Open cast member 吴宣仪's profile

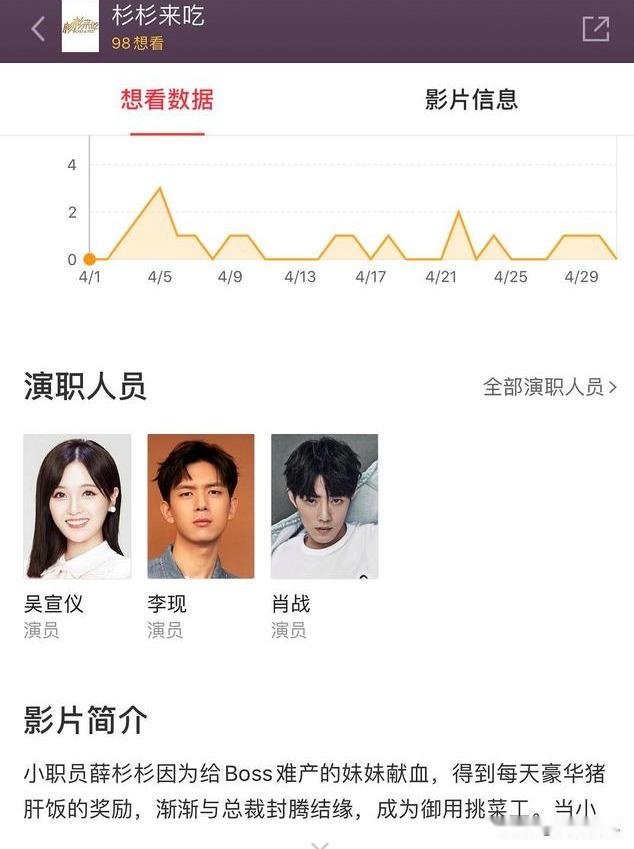coord(77,506)
